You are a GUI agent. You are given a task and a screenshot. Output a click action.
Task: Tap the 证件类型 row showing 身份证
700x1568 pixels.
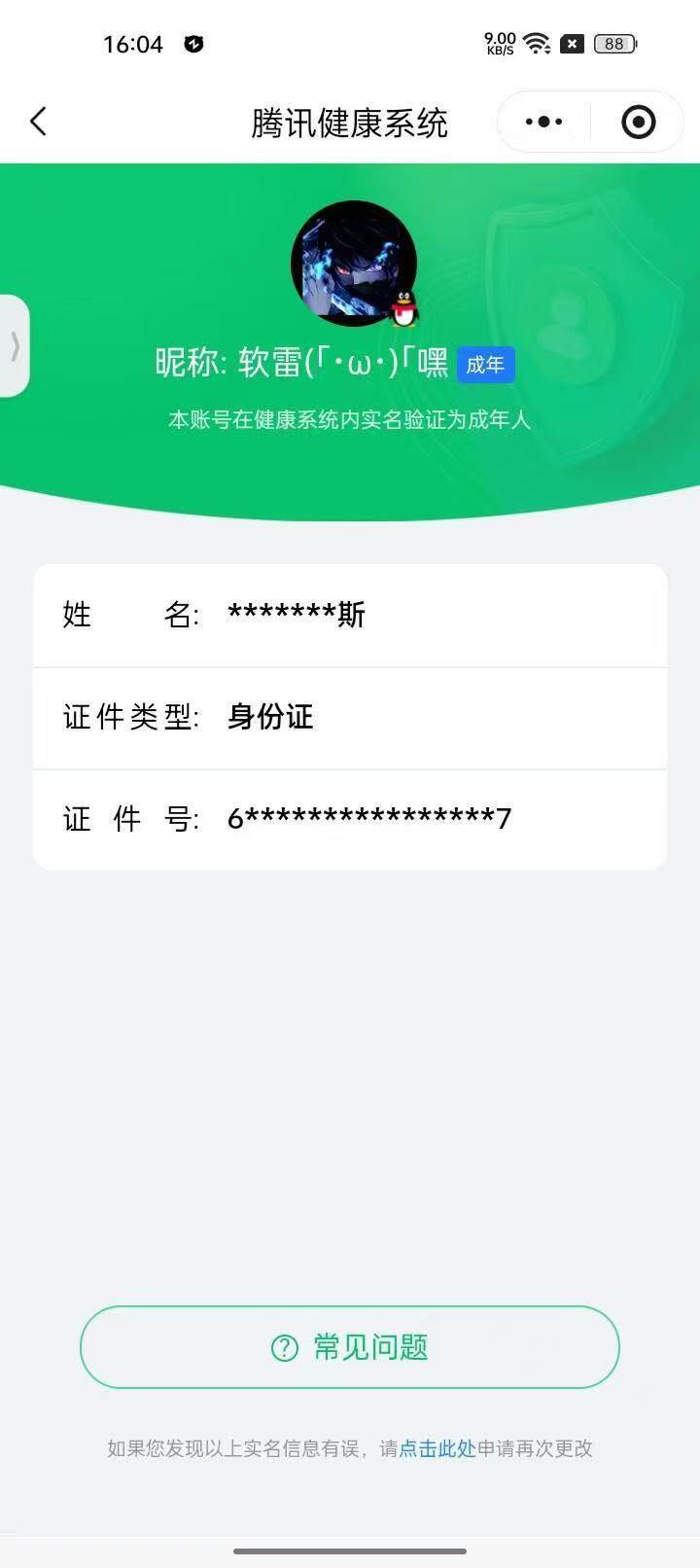point(350,718)
